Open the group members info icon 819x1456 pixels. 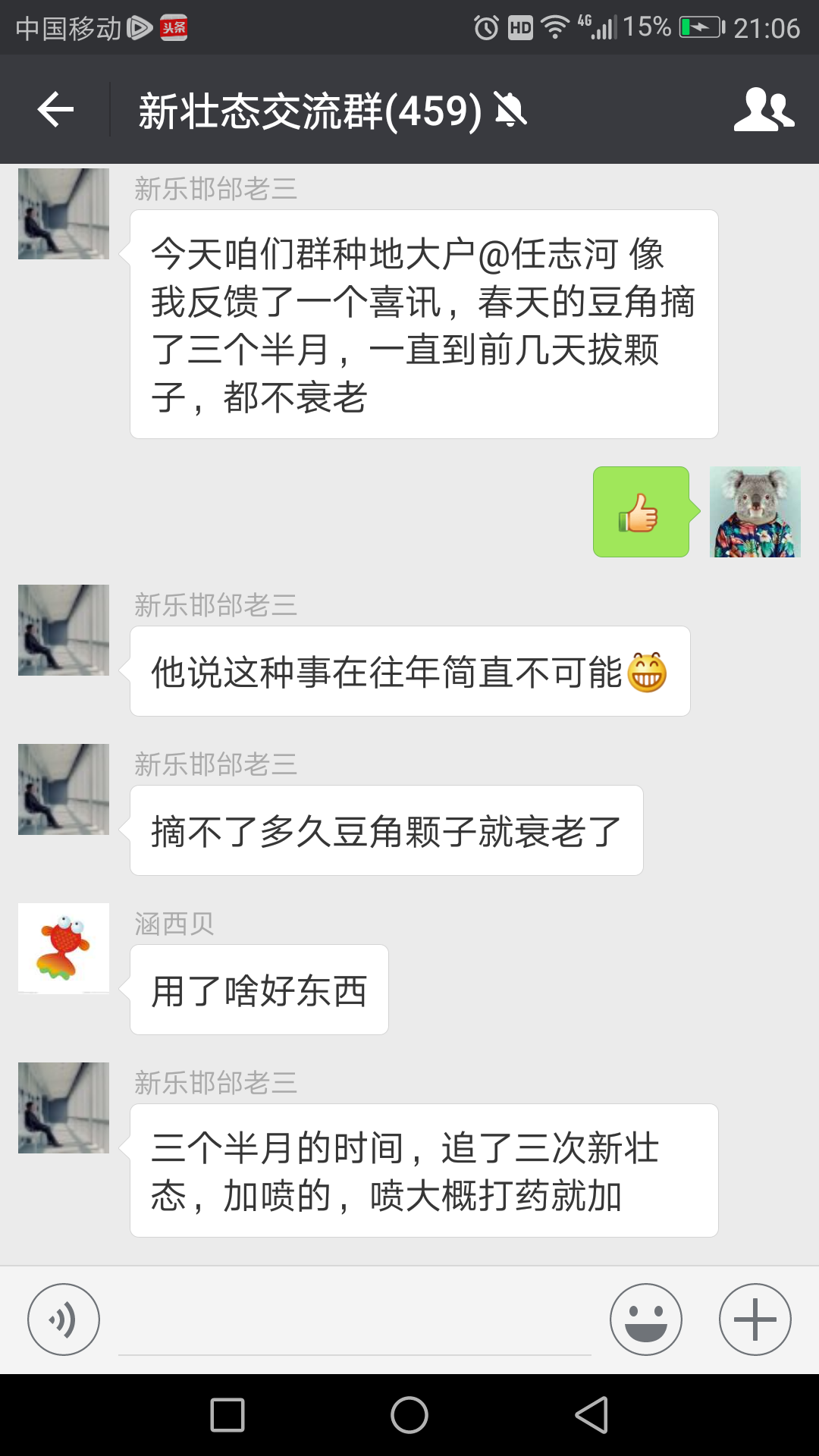click(764, 110)
